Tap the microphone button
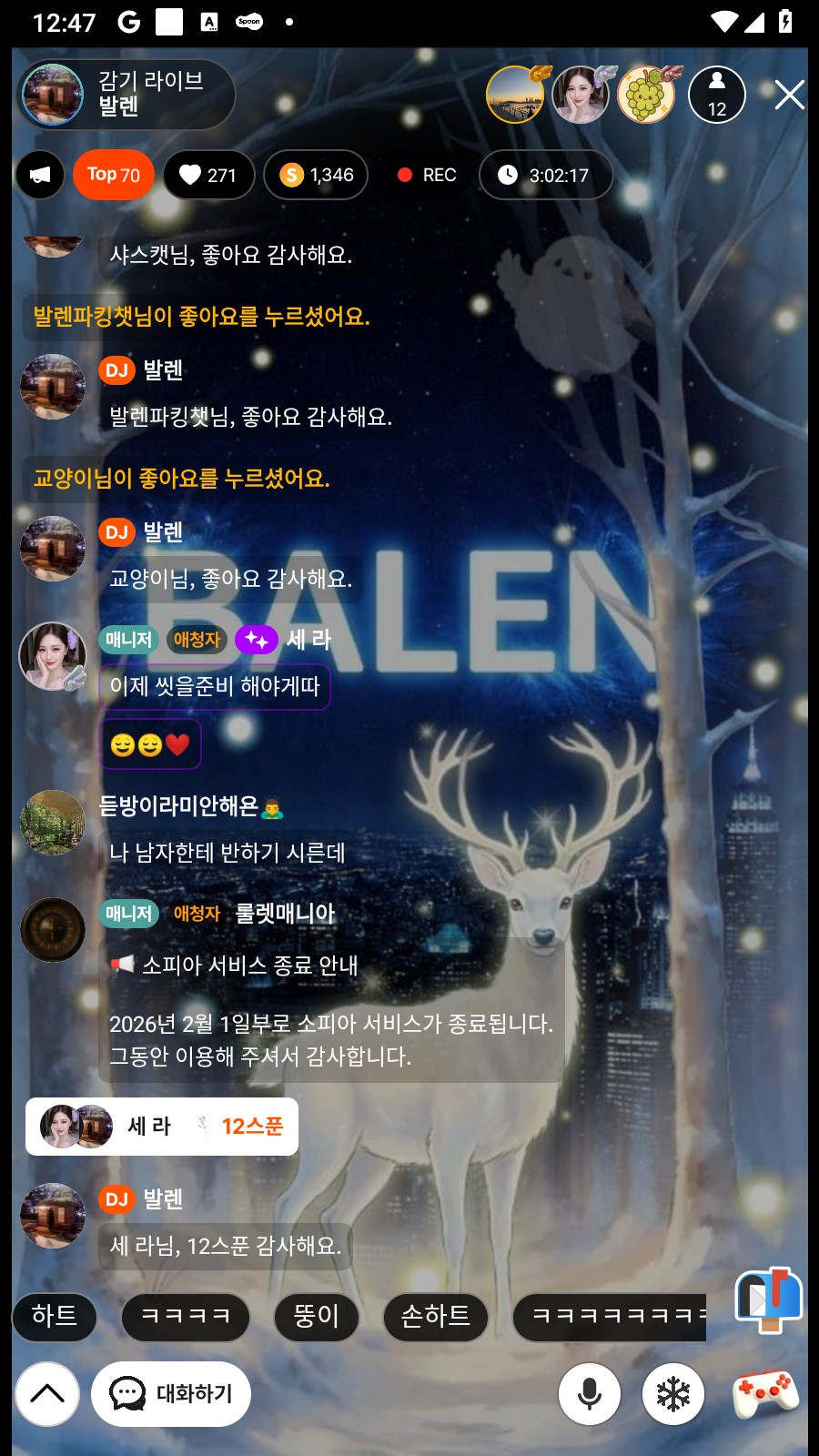 coord(590,1393)
